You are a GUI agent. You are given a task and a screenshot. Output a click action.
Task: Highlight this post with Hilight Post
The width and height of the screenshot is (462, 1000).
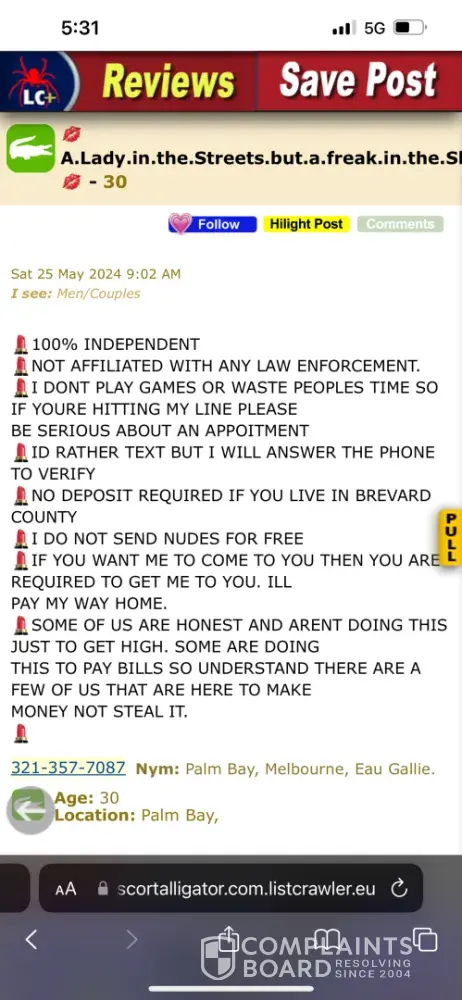(x=306, y=224)
